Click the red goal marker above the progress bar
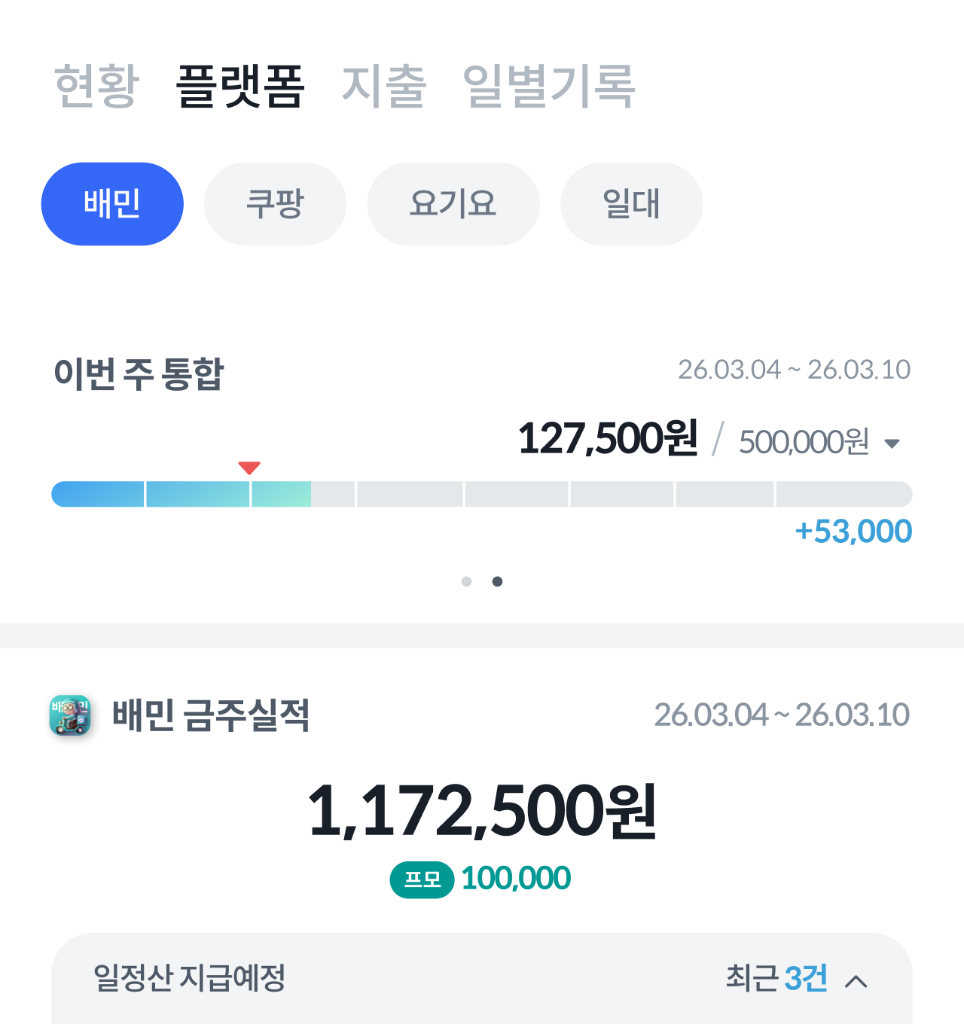Screen dimensions: 964x1024 [250, 466]
